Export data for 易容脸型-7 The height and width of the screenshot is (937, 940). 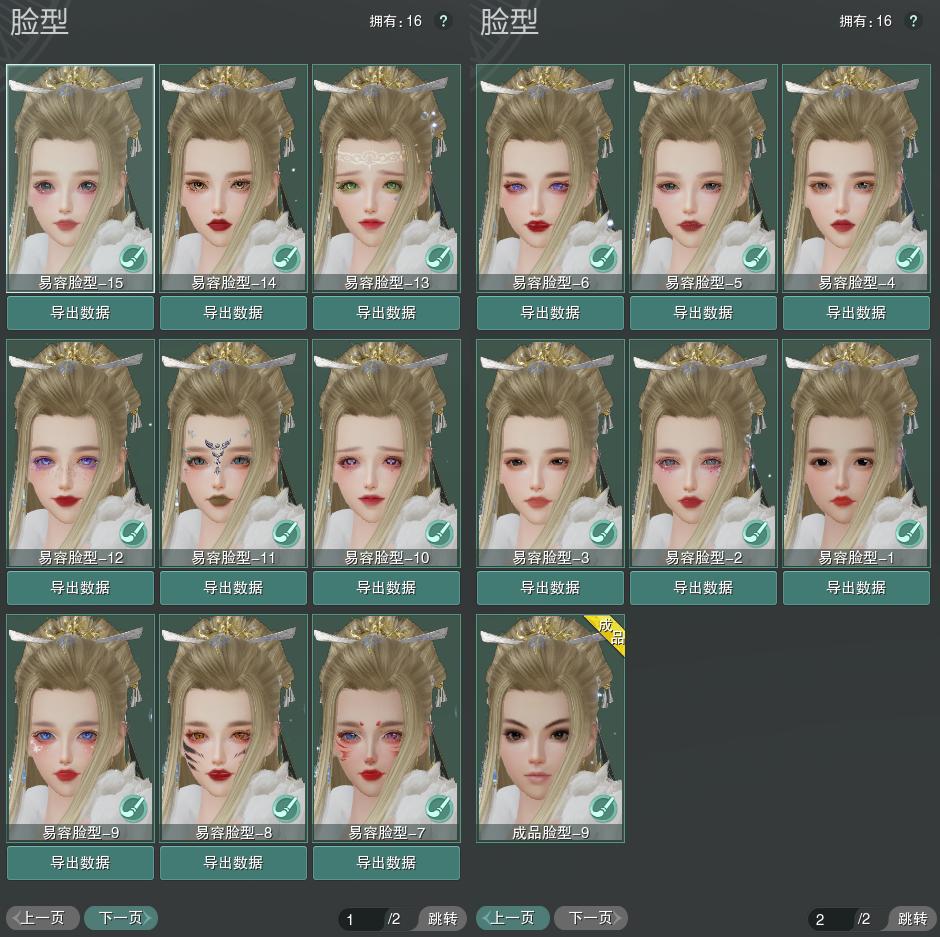pos(386,863)
